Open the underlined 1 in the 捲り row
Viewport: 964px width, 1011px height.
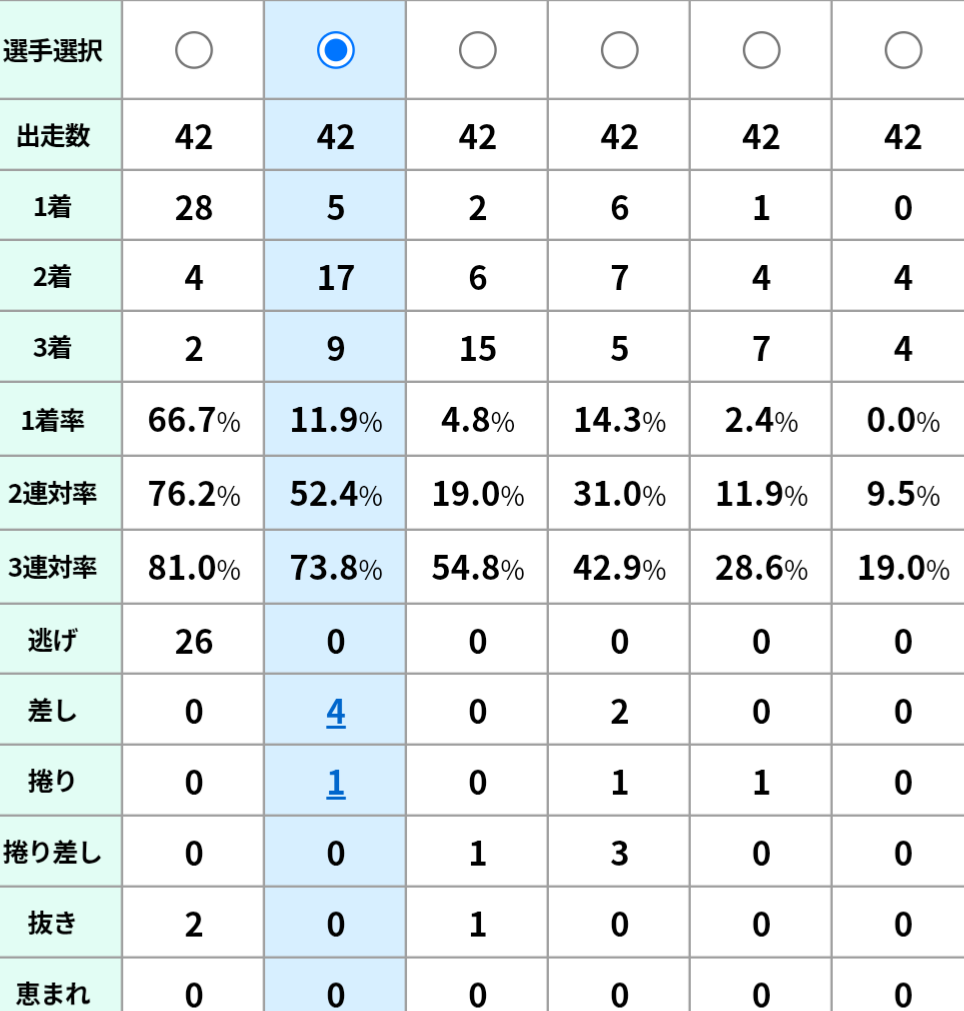[x=335, y=783]
